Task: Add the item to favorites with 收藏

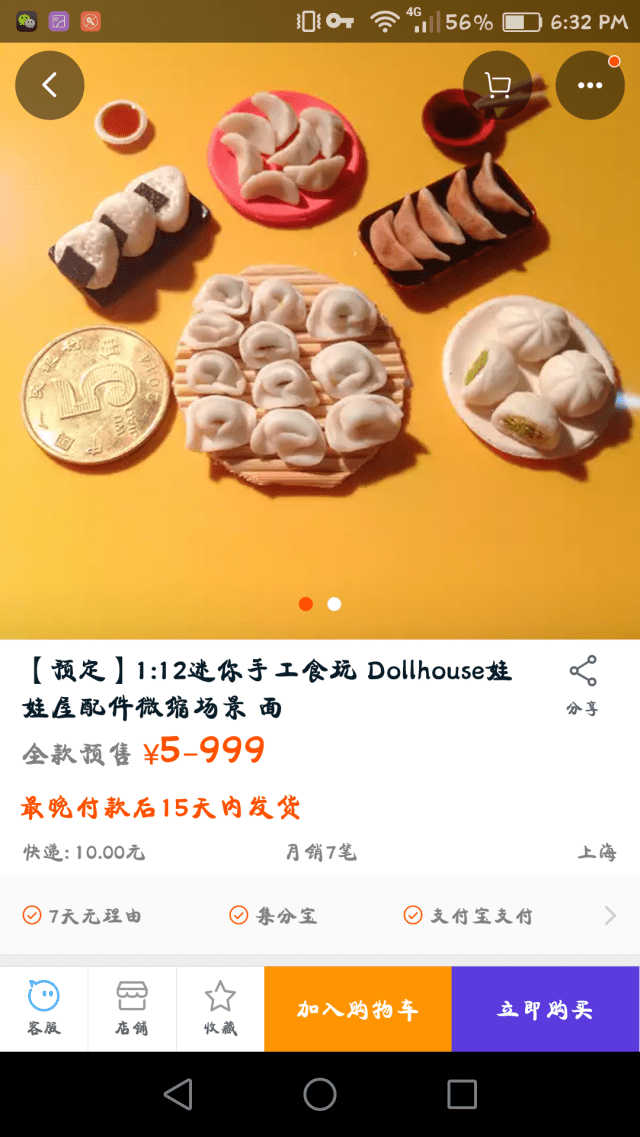Action: (x=220, y=1008)
